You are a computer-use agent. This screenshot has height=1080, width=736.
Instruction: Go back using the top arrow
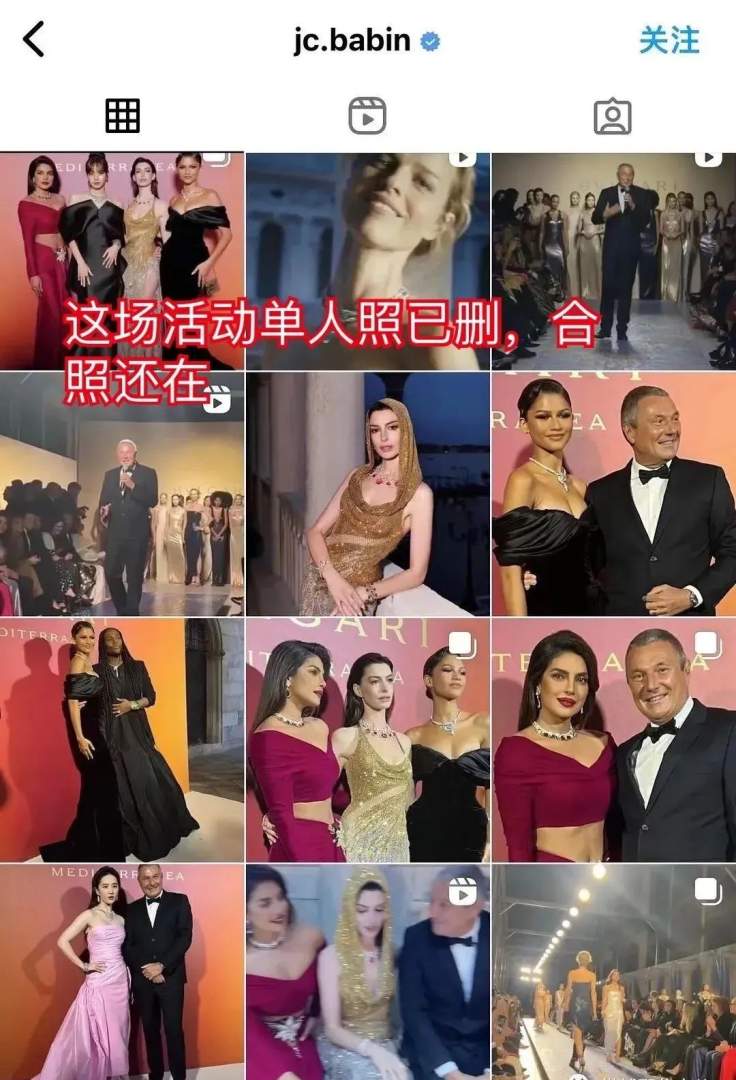tap(34, 40)
